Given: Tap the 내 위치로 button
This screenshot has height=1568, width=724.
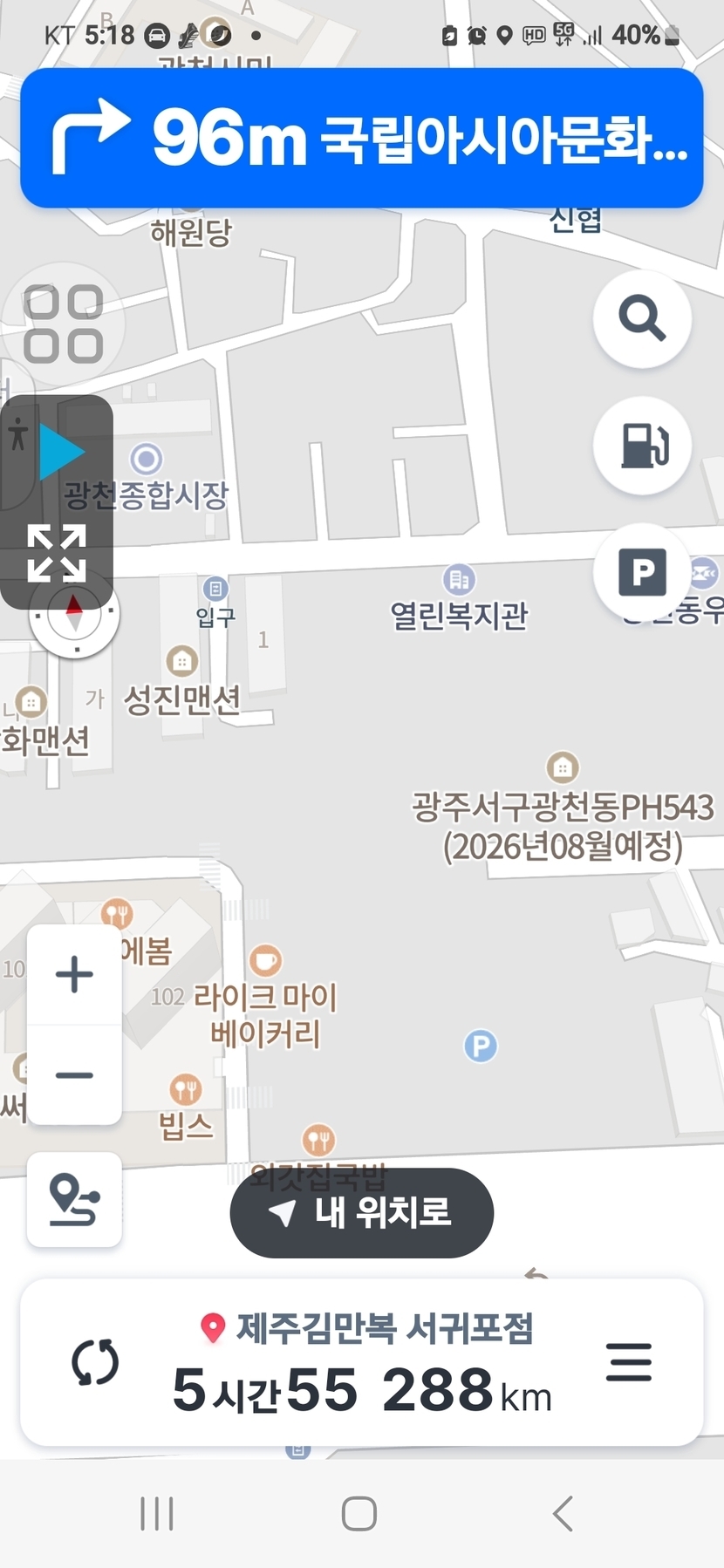Looking at the screenshot, I should click(x=361, y=1212).
